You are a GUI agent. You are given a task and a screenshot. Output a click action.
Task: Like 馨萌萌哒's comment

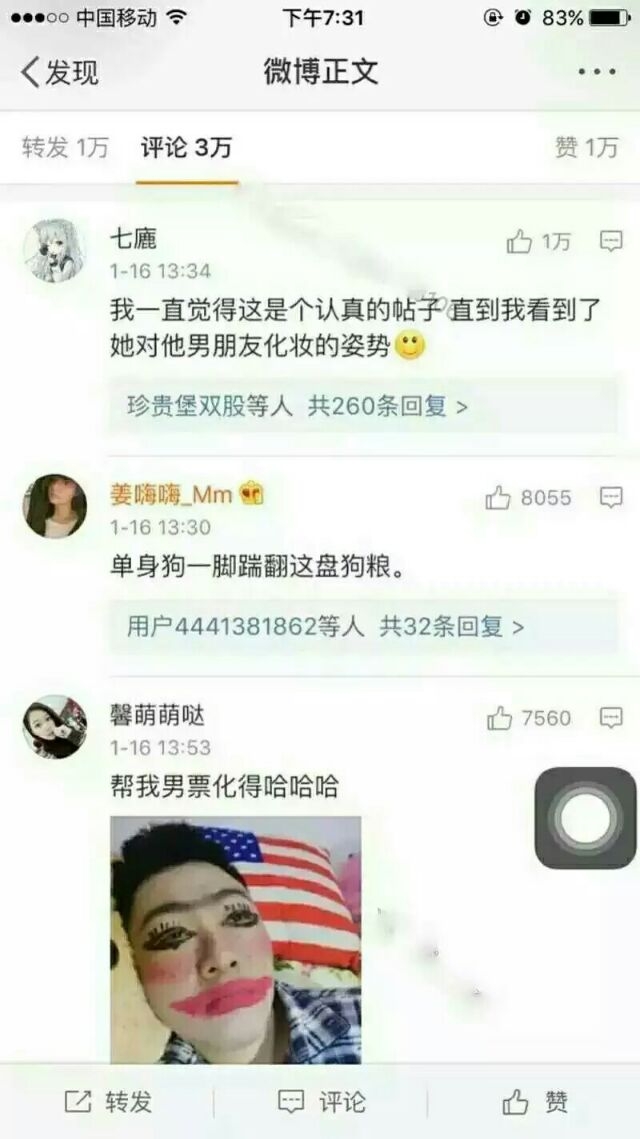(529, 718)
